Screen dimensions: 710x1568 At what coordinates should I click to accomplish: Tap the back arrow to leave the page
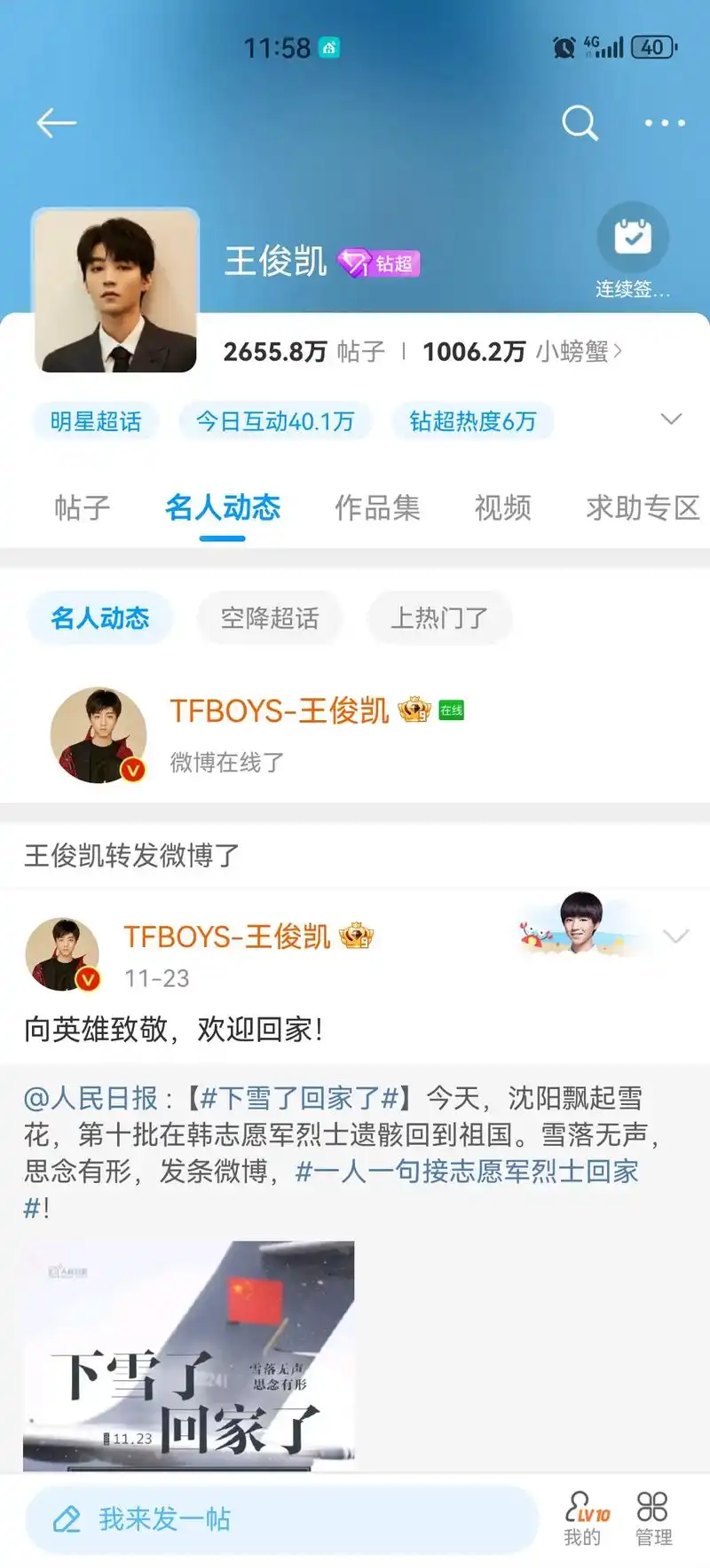(55, 123)
